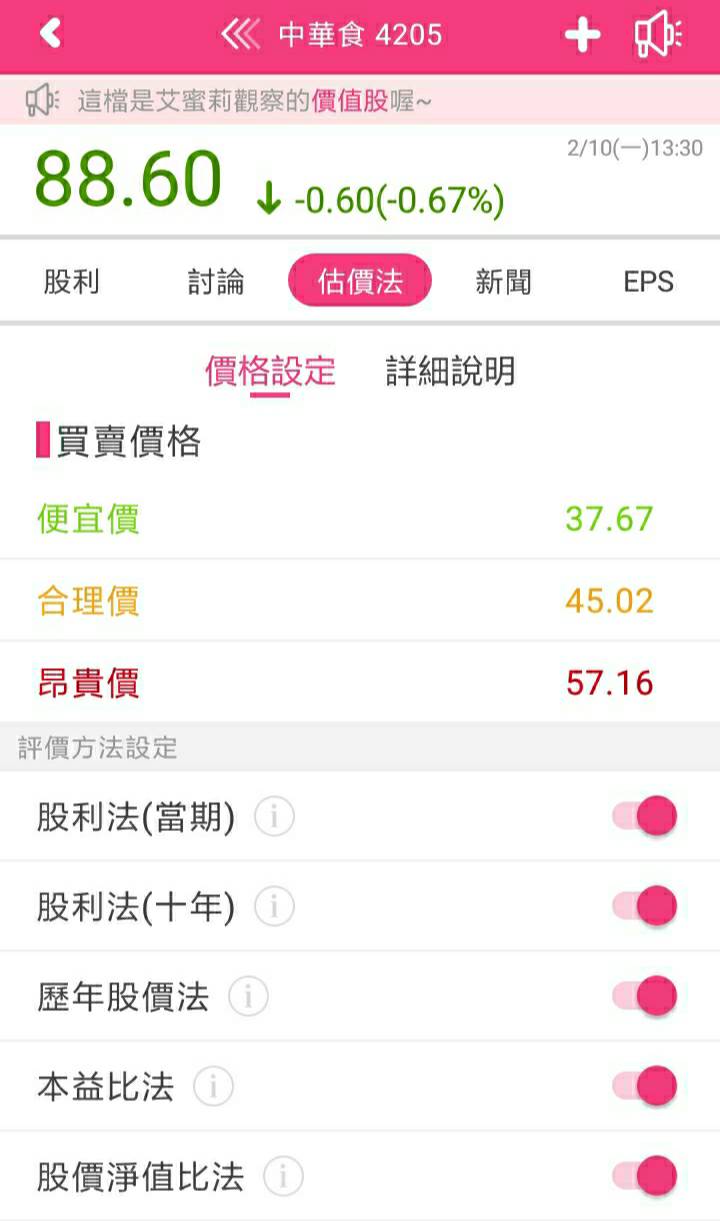Open the megaphone alert icon in header
This screenshot has height=1221, width=720.
(658, 36)
